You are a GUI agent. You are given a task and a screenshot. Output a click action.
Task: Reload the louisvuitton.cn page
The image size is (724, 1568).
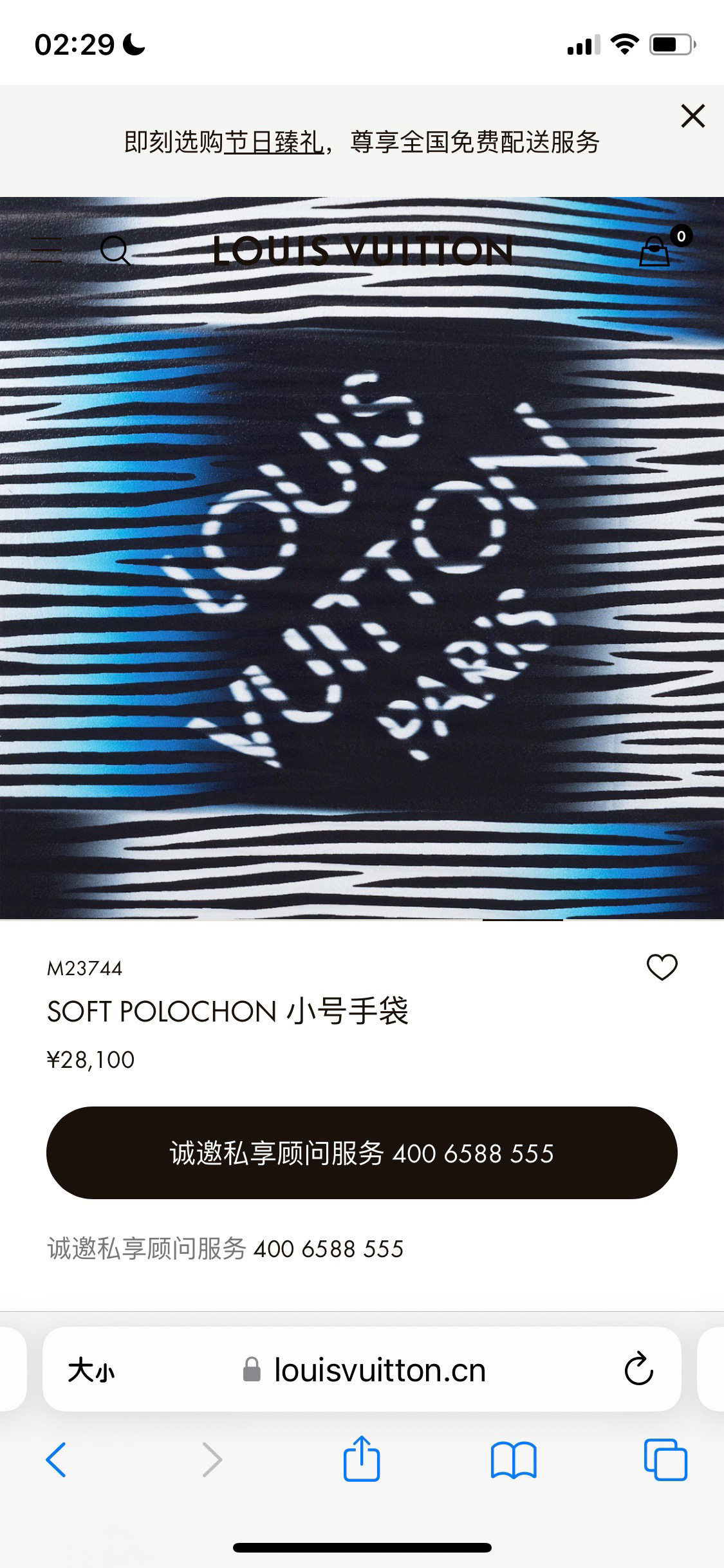click(638, 1370)
